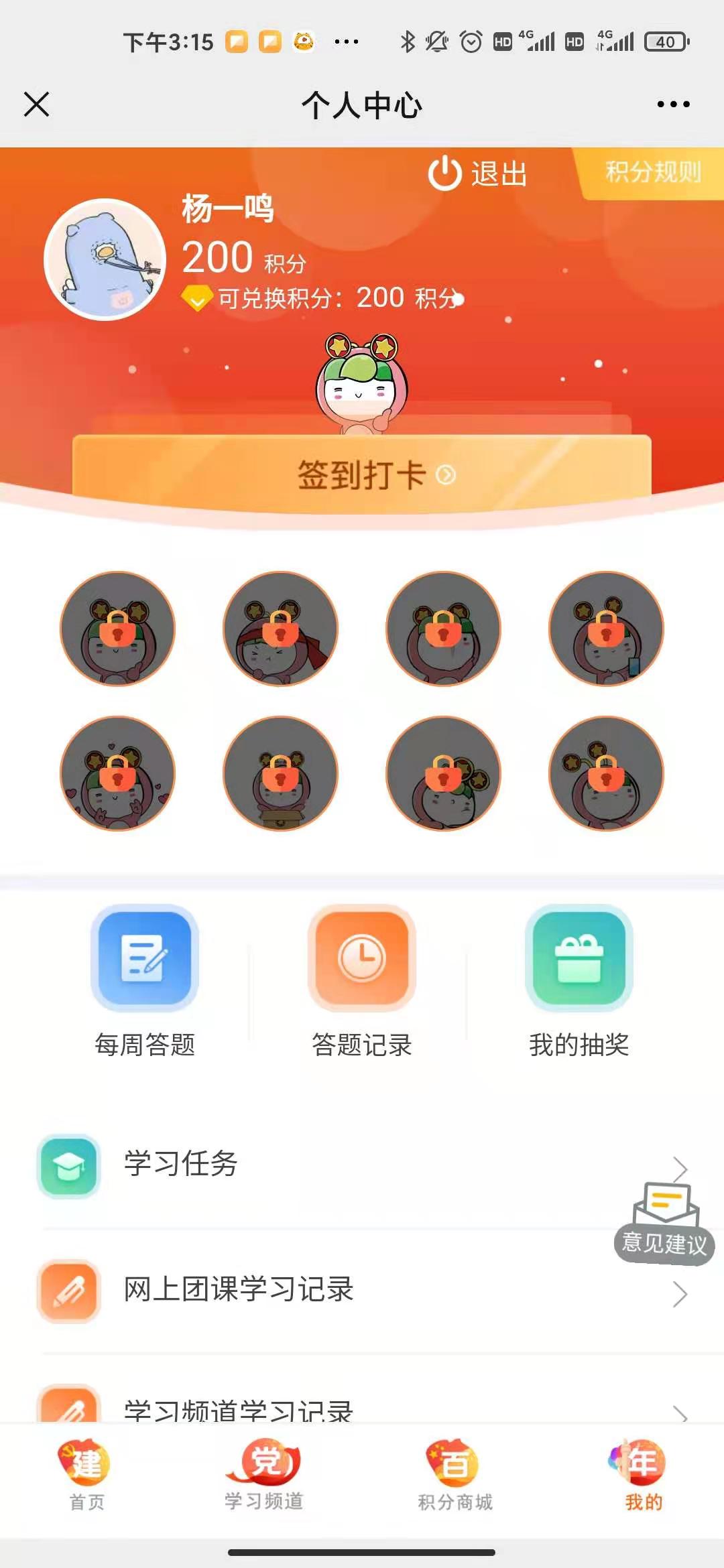The width and height of the screenshot is (724, 1568).
Task: Tap 签到打卡 to check in
Action: click(x=362, y=474)
